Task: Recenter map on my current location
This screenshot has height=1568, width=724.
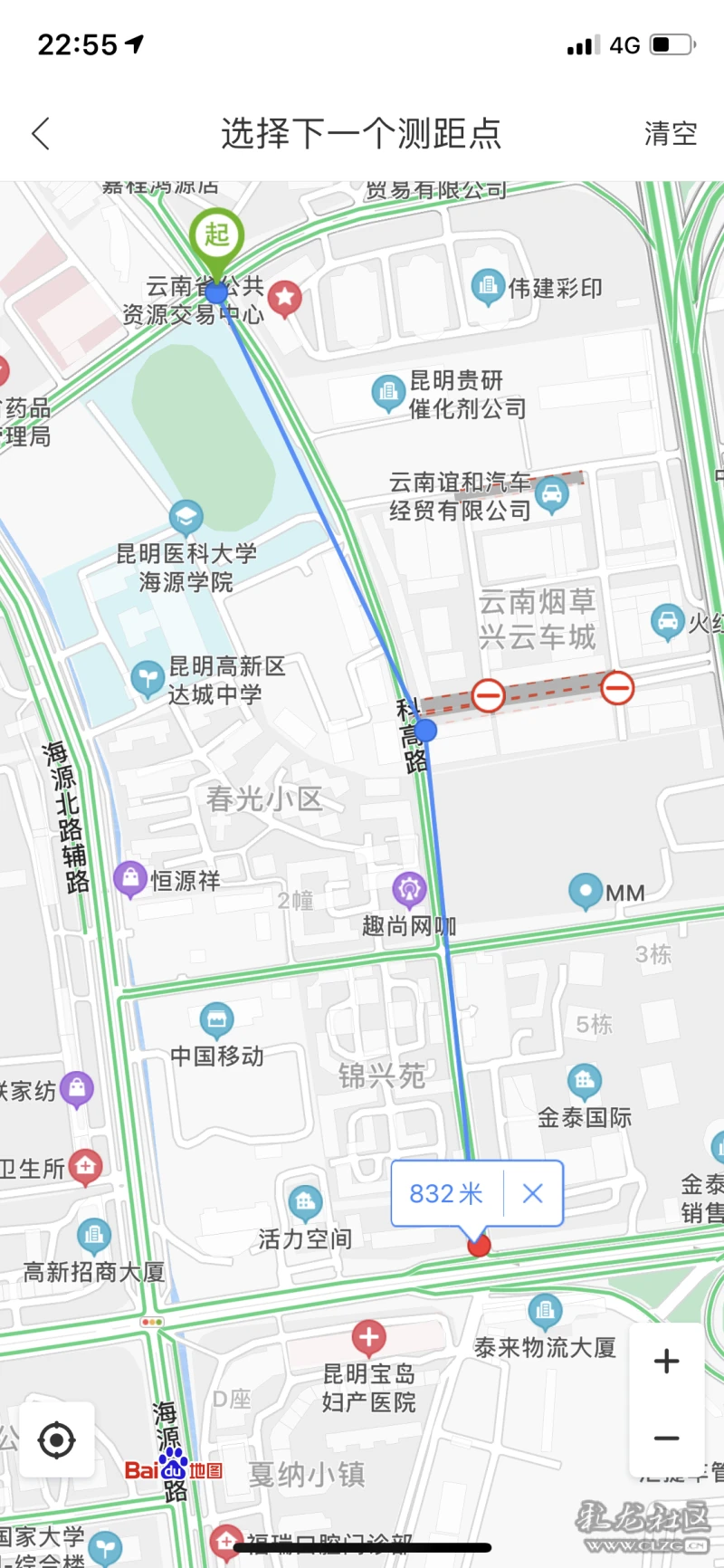Action: tap(57, 1439)
